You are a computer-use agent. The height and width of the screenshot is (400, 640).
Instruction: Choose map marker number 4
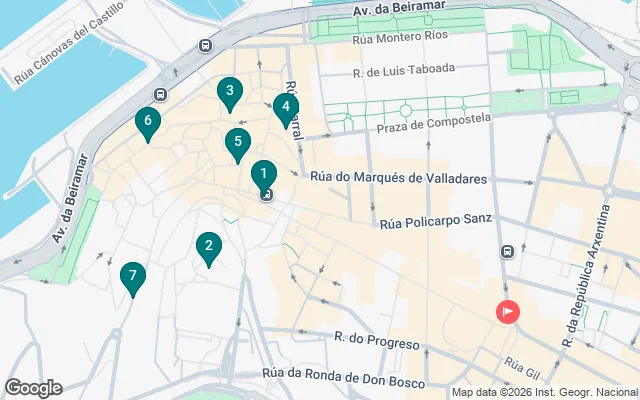(286, 107)
